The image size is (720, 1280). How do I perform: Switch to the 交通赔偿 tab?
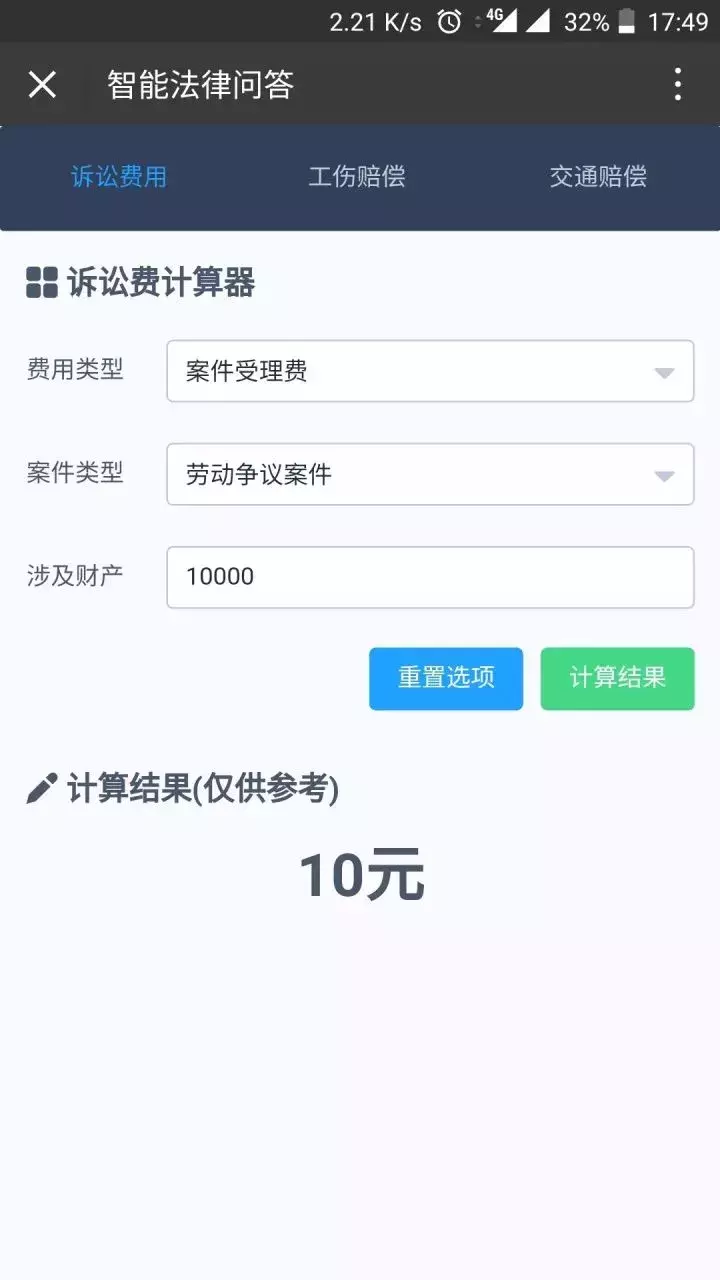tap(598, 178)
